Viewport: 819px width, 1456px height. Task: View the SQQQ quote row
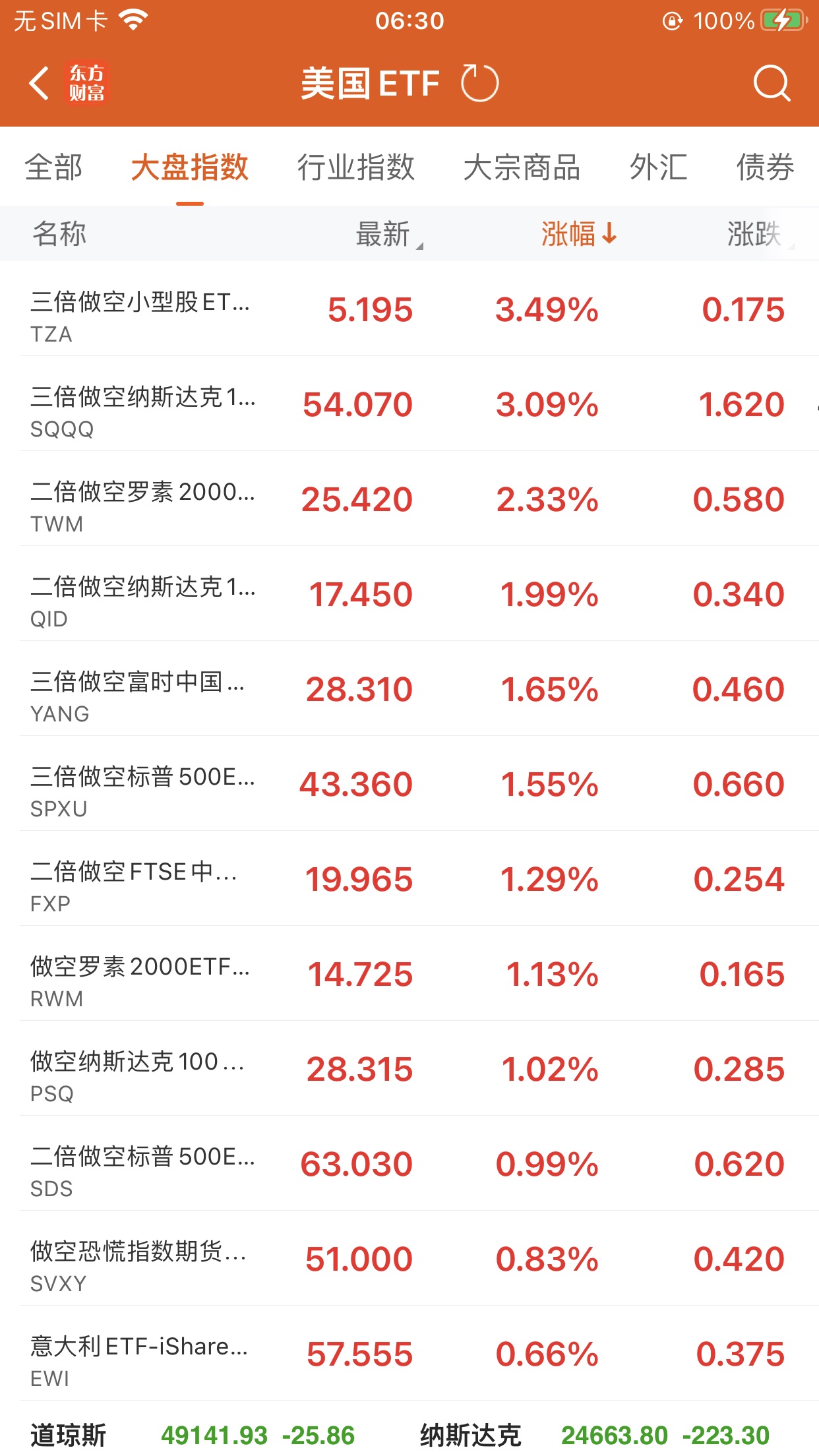click(x=409, y=404)
